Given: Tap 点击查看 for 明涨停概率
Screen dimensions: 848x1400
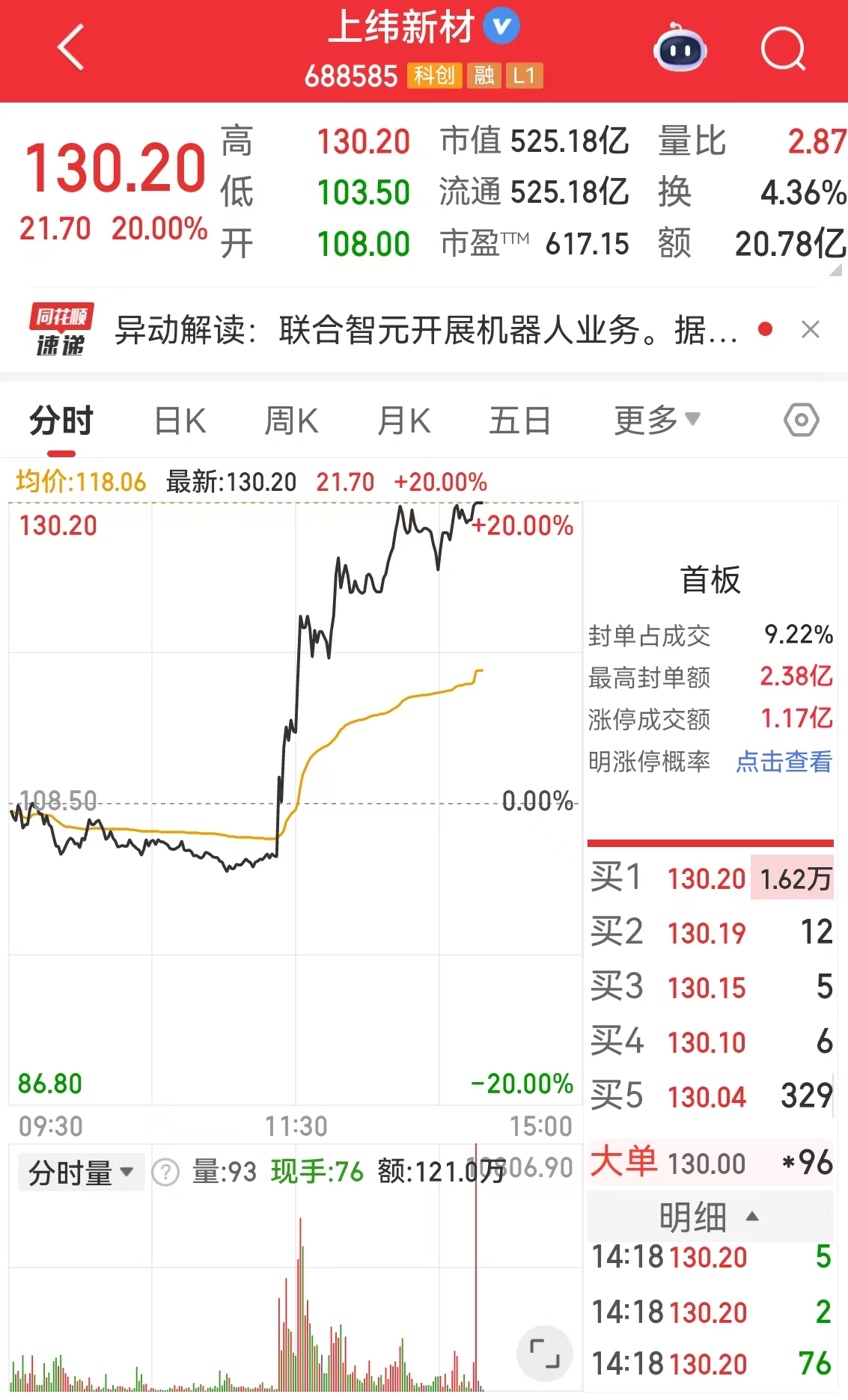Looking at the screenshot, I should [784, 762].
